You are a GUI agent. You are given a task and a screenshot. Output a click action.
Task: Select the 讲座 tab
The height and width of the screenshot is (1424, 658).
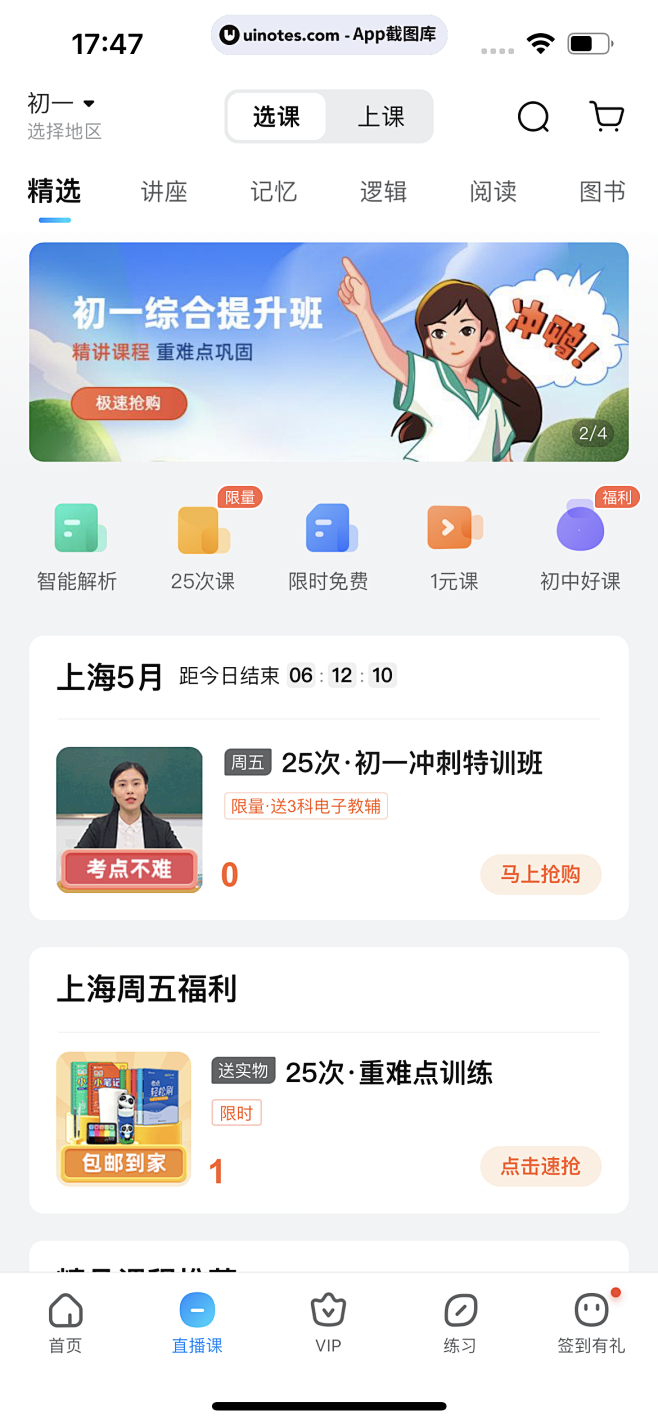pyautogui.click(x=164, y=192)
